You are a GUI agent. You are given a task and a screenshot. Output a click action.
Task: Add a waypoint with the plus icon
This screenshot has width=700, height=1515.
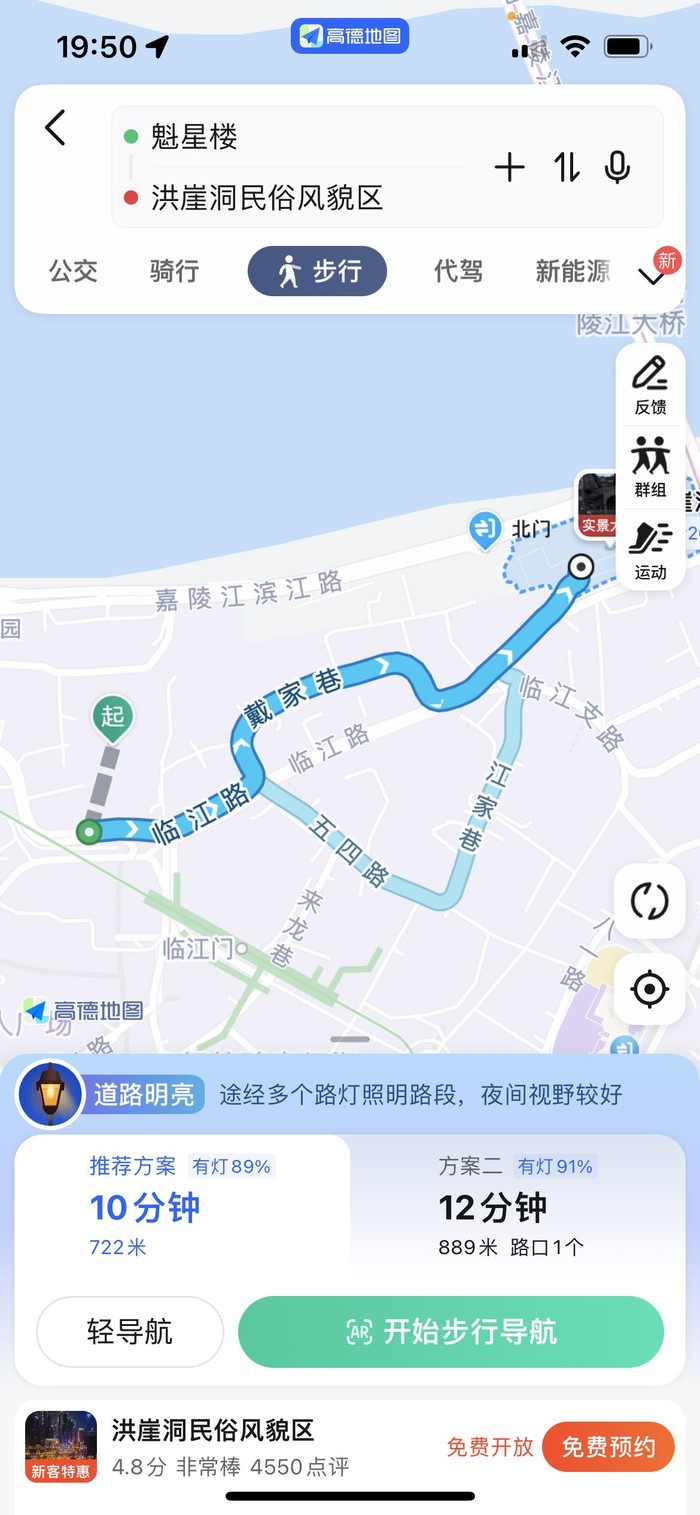tap(509, 167)
